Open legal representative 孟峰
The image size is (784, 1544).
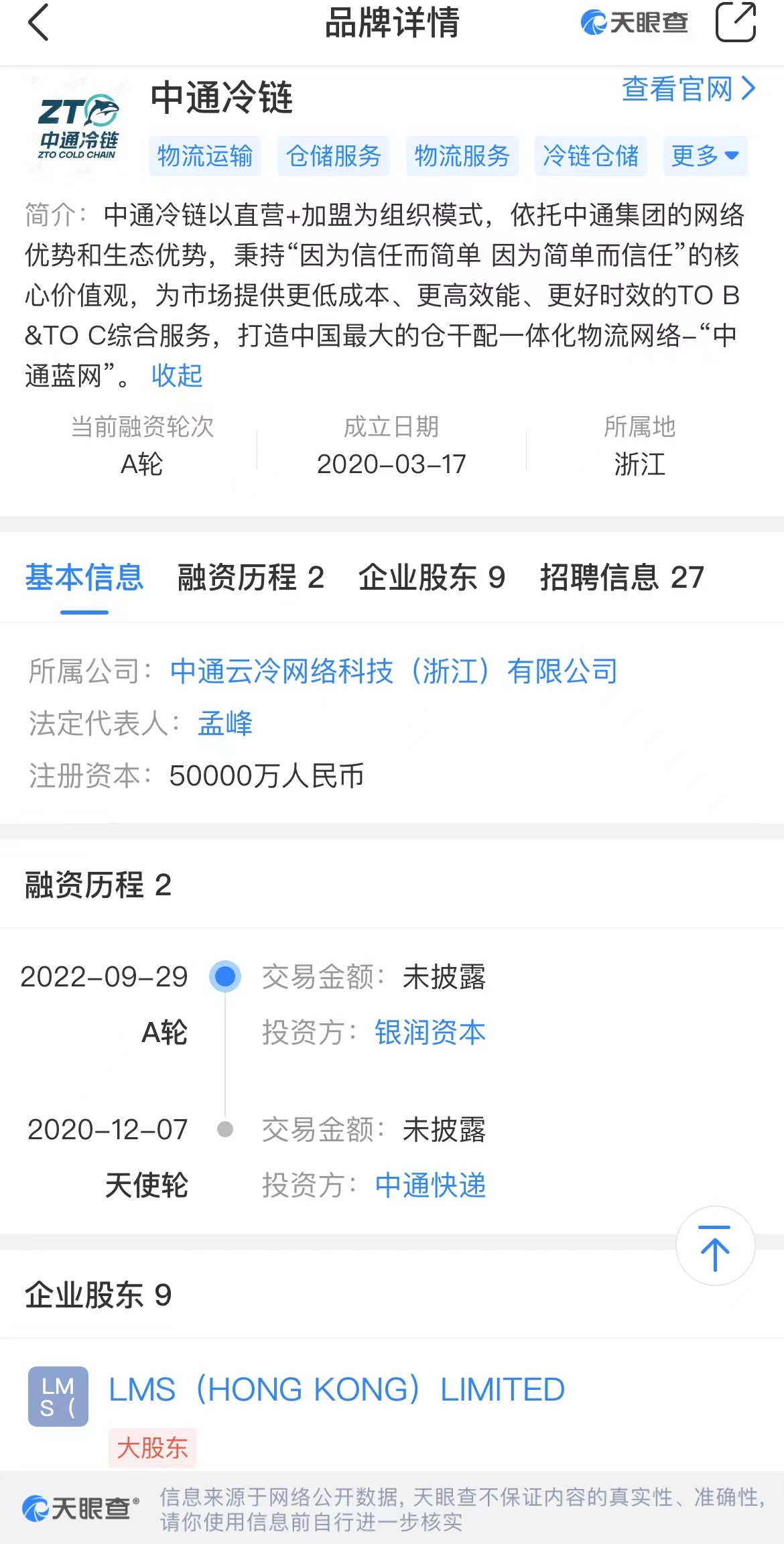(225, 724)
